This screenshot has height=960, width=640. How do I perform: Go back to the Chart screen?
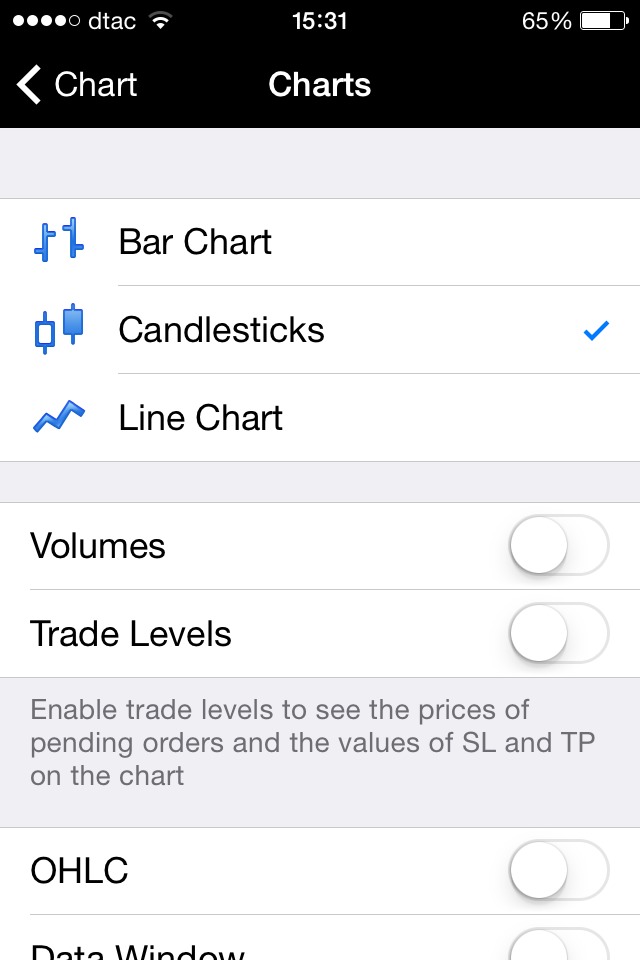pos(78,85)
